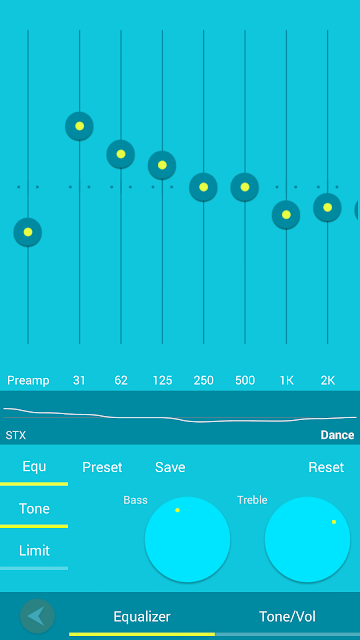Toggle the Tone option
This screenshot has width=360, height=640.
[x=34, y=510]
